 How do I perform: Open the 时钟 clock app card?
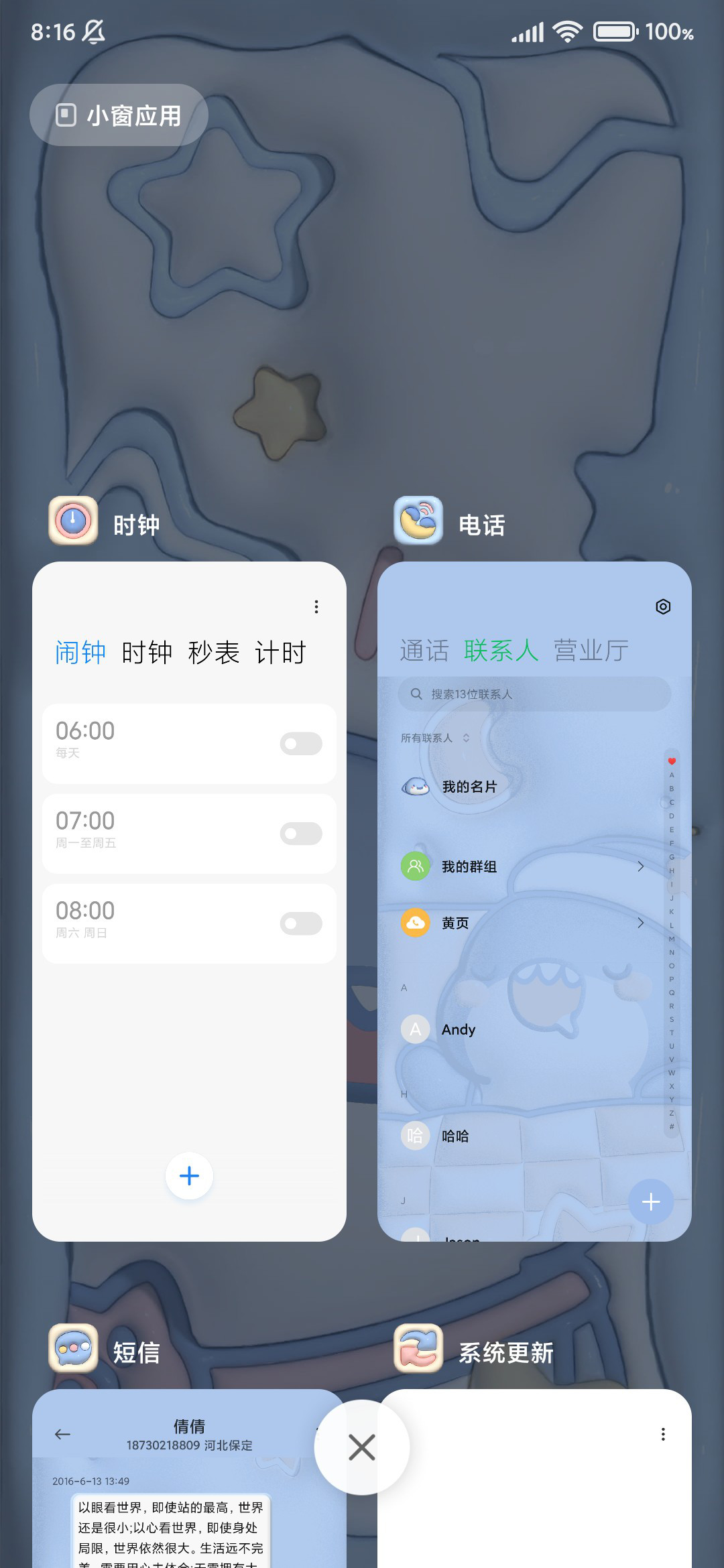189,901
